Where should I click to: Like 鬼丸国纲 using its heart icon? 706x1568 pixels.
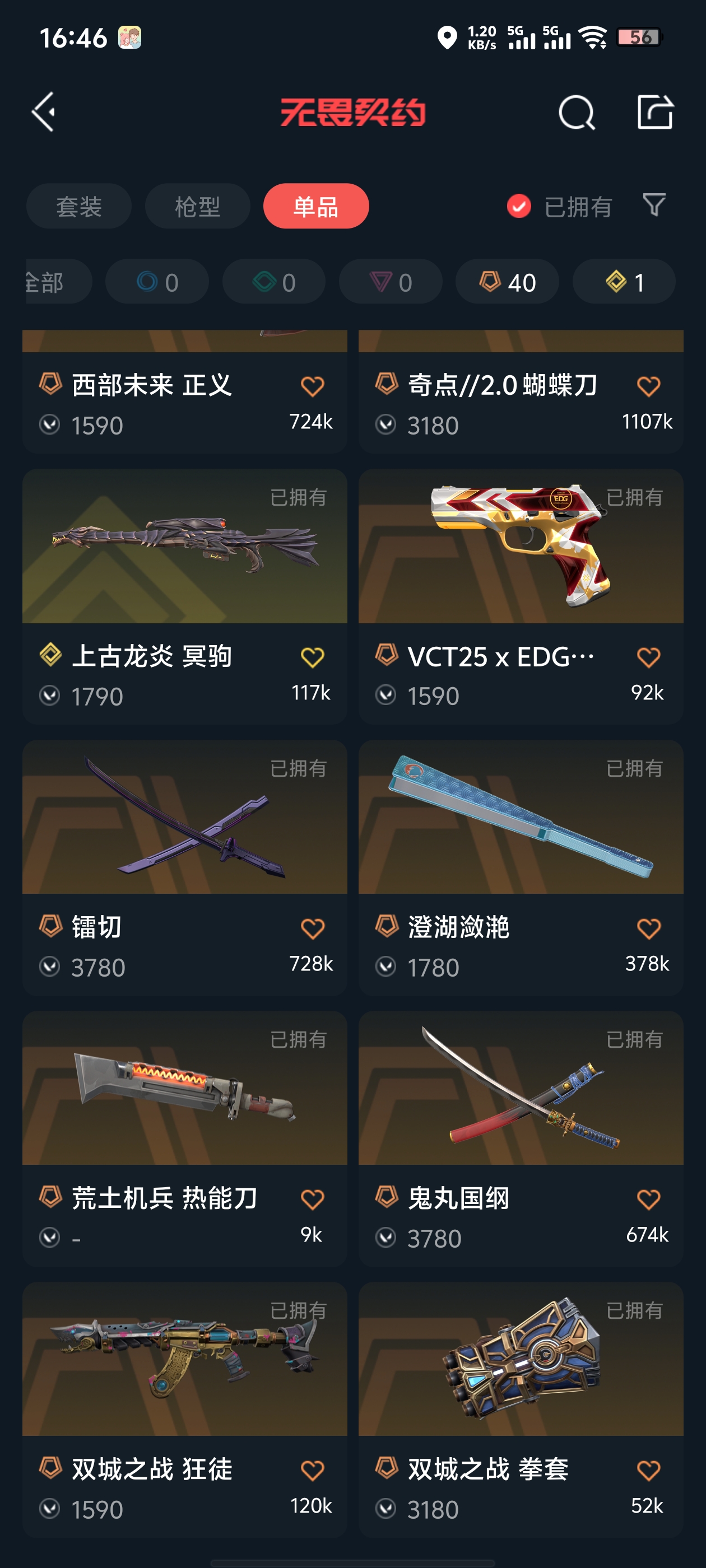tap(648, 1200)
